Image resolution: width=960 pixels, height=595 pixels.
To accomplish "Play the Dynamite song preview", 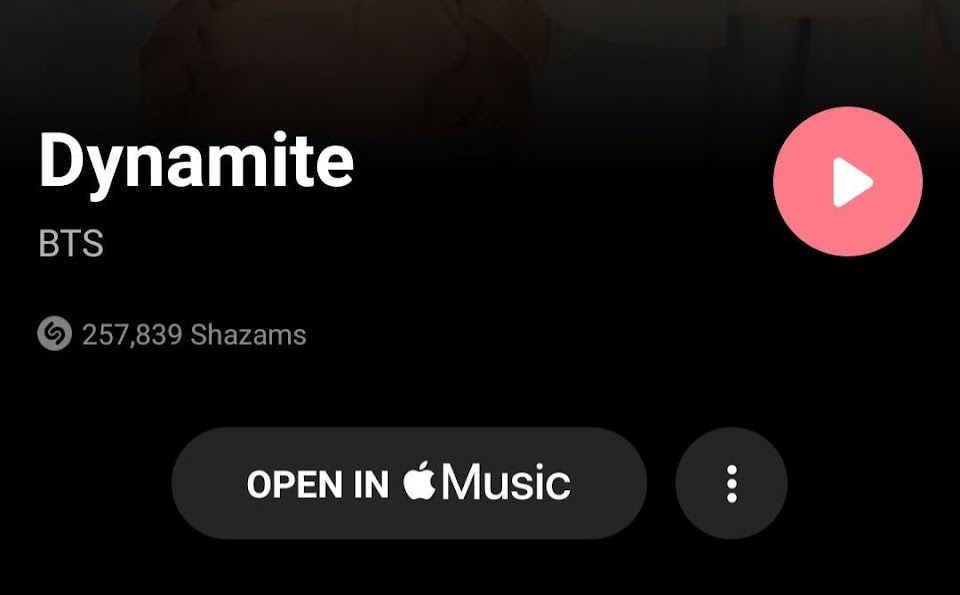I will coord(847,182).
